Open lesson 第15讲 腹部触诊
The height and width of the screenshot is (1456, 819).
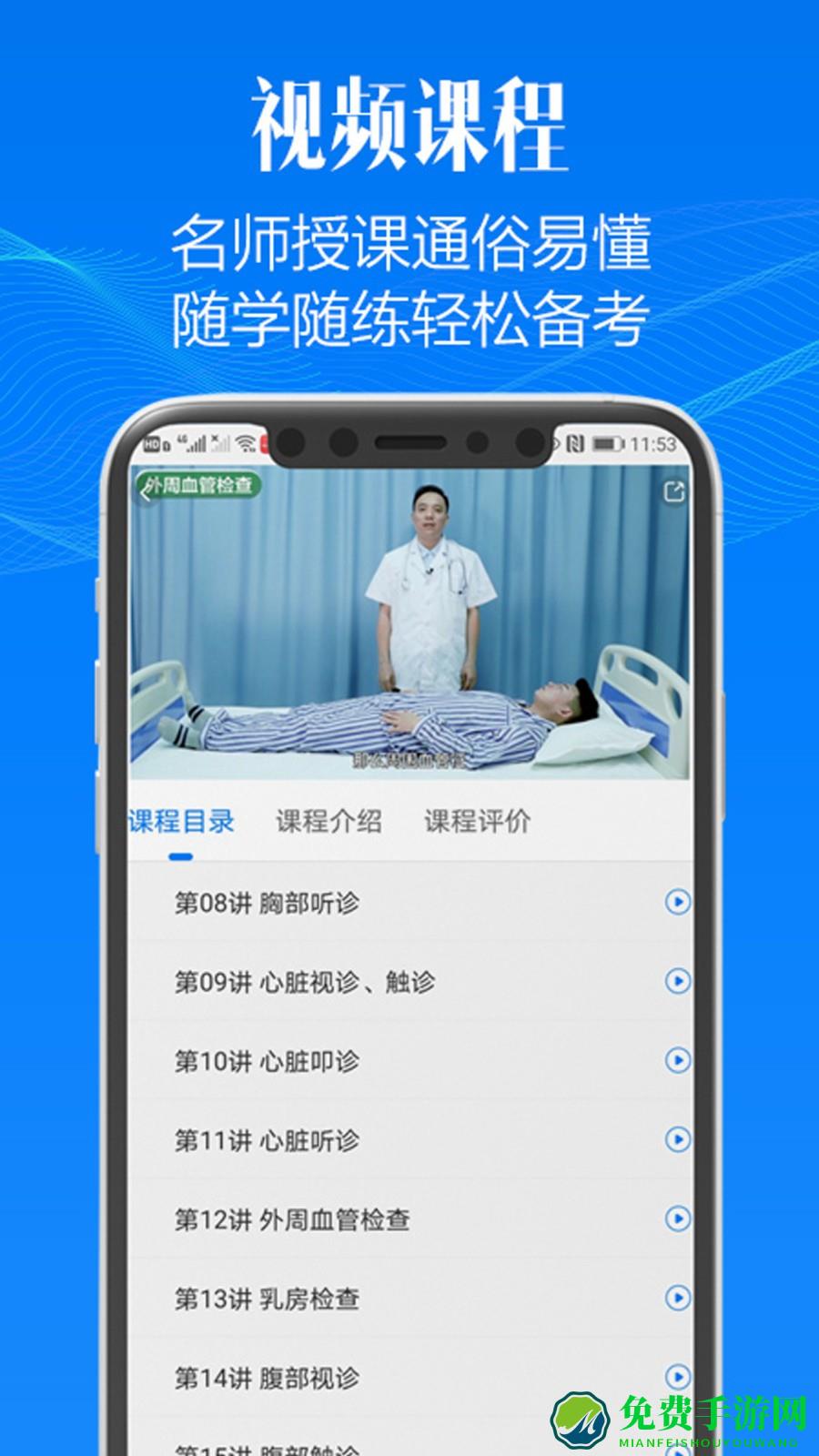click(x=264, y=1445)
